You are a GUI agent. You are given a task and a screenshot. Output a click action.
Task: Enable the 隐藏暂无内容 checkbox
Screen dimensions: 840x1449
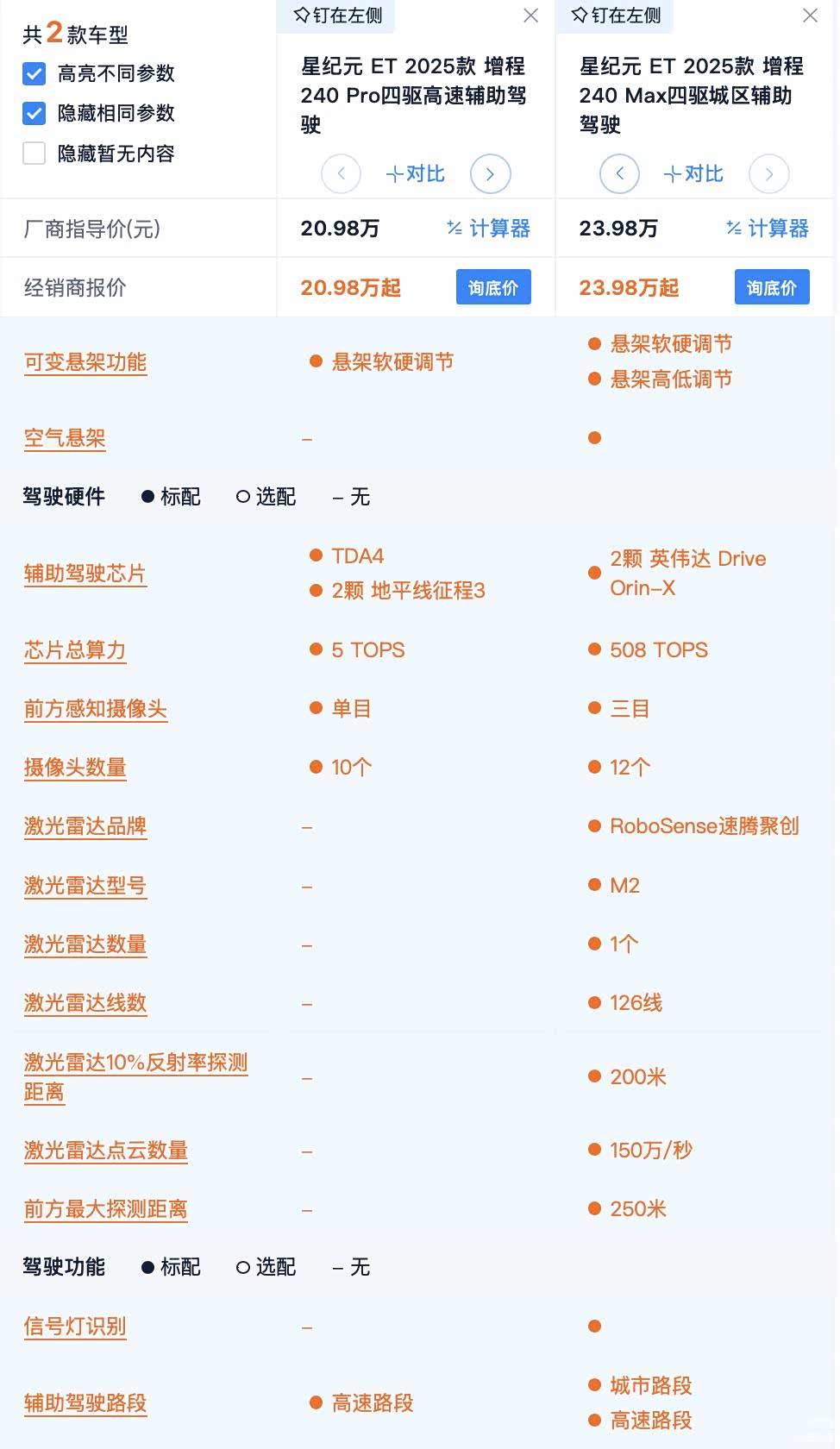(x=34, y=154)
